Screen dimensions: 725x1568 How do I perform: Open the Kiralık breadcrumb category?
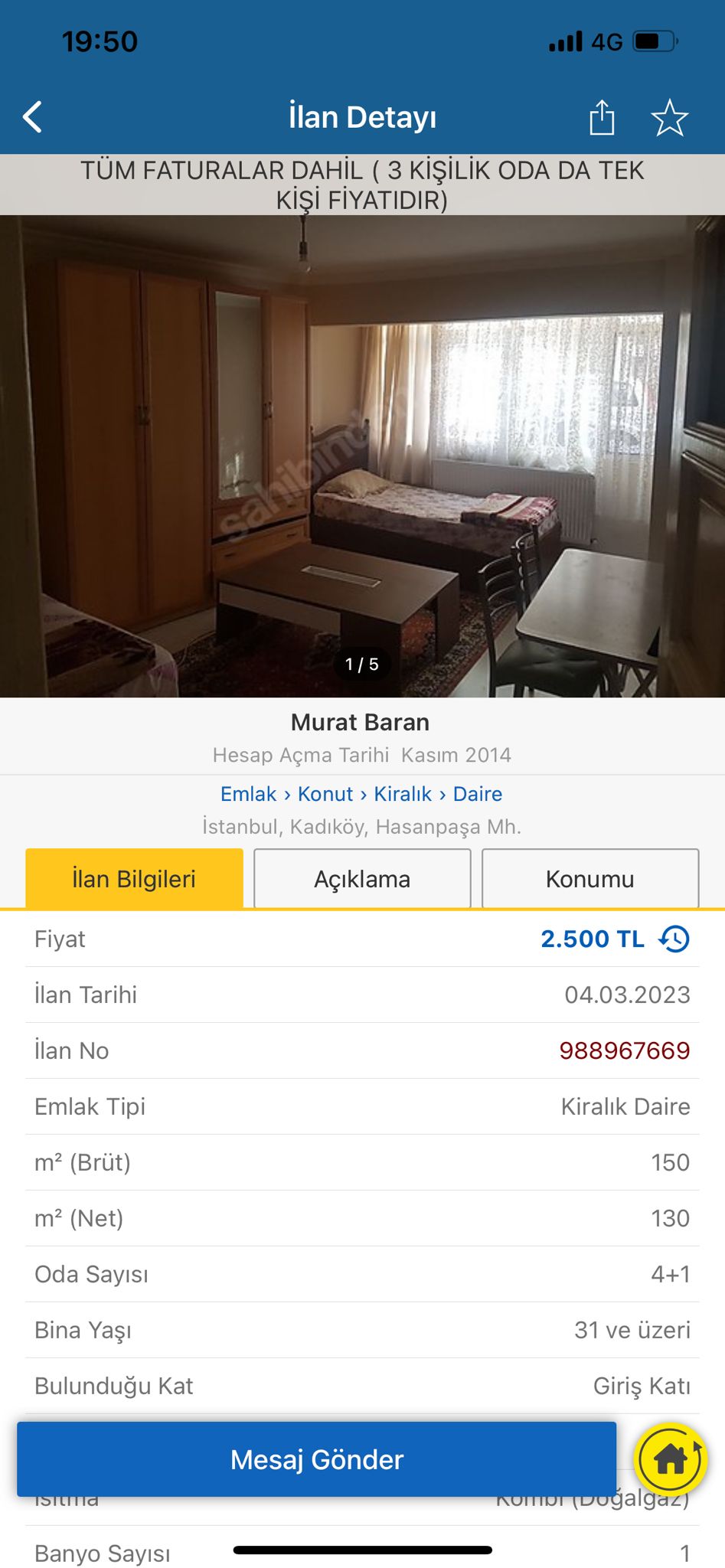tap(403, 794)
